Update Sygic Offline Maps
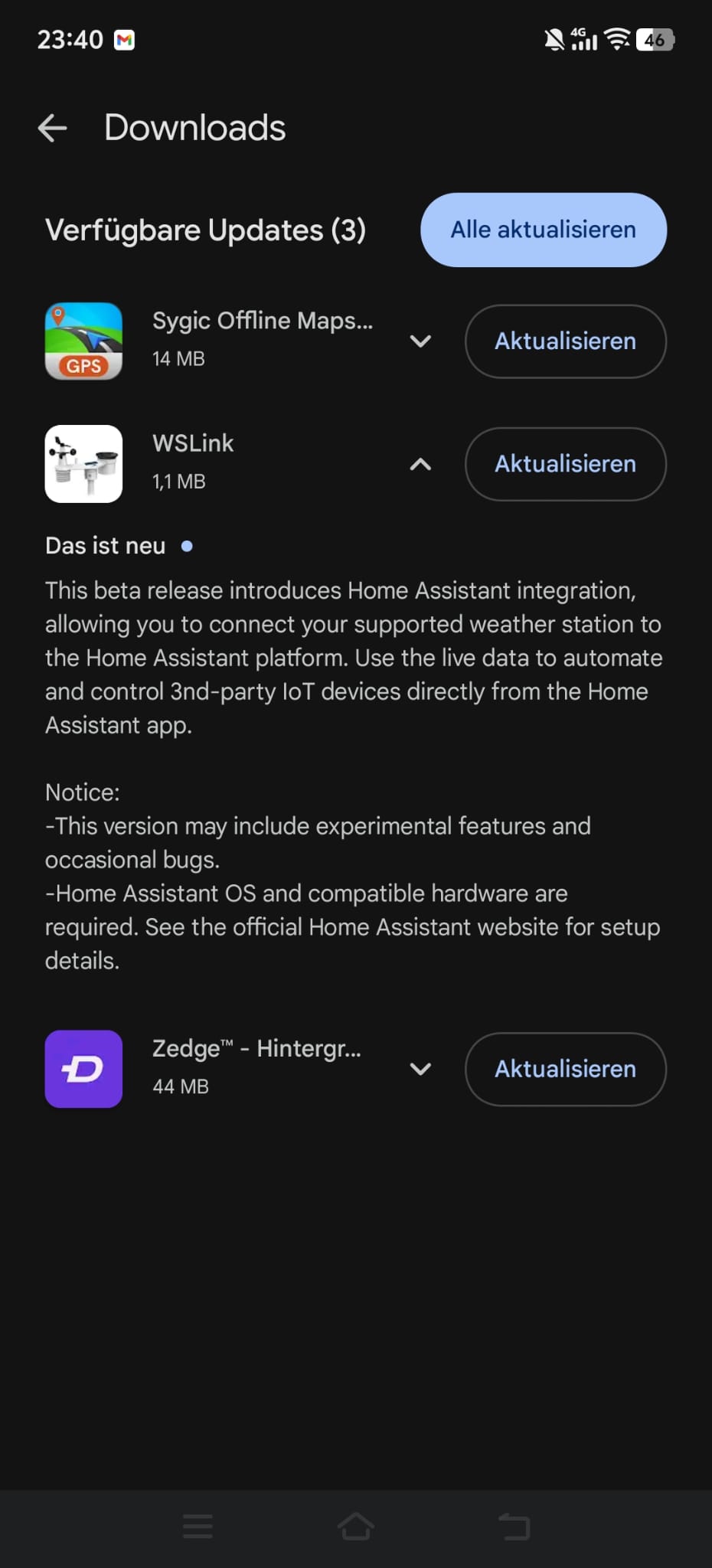The image size is (712, 1568). point(565,341)
